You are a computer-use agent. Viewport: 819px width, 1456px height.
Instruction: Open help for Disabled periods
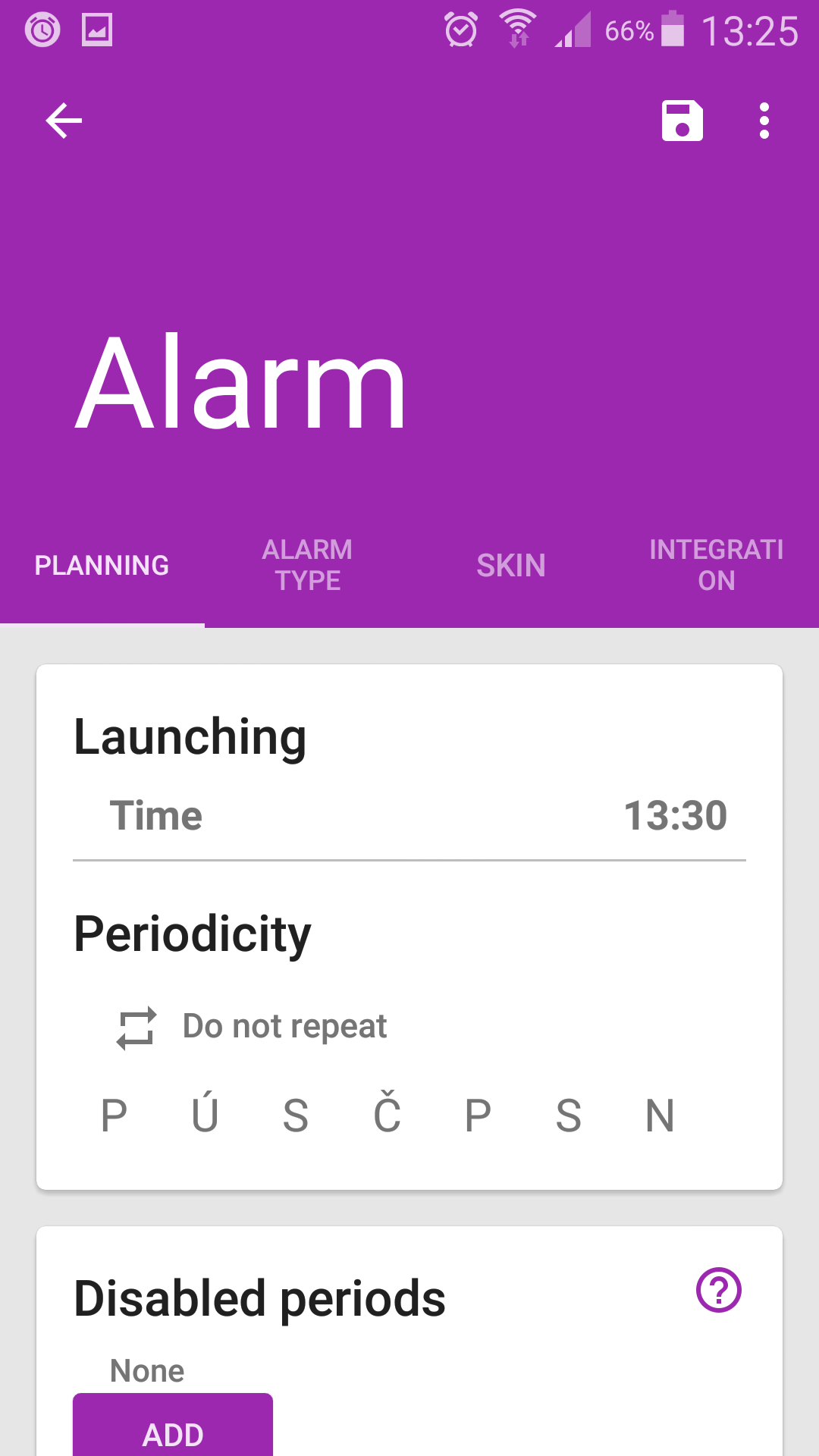tap(719, 1289)
